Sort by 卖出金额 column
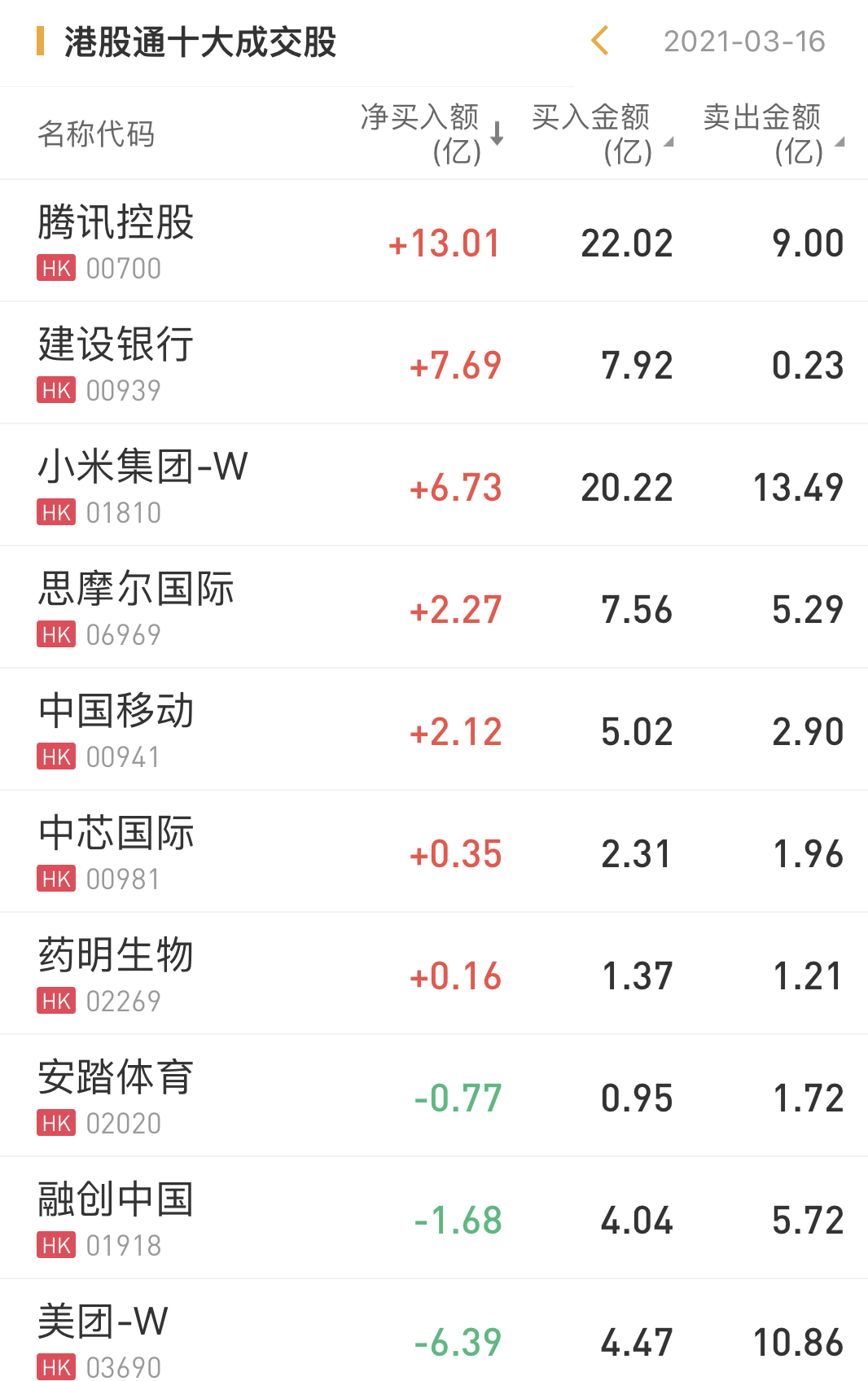 (772, 134)
